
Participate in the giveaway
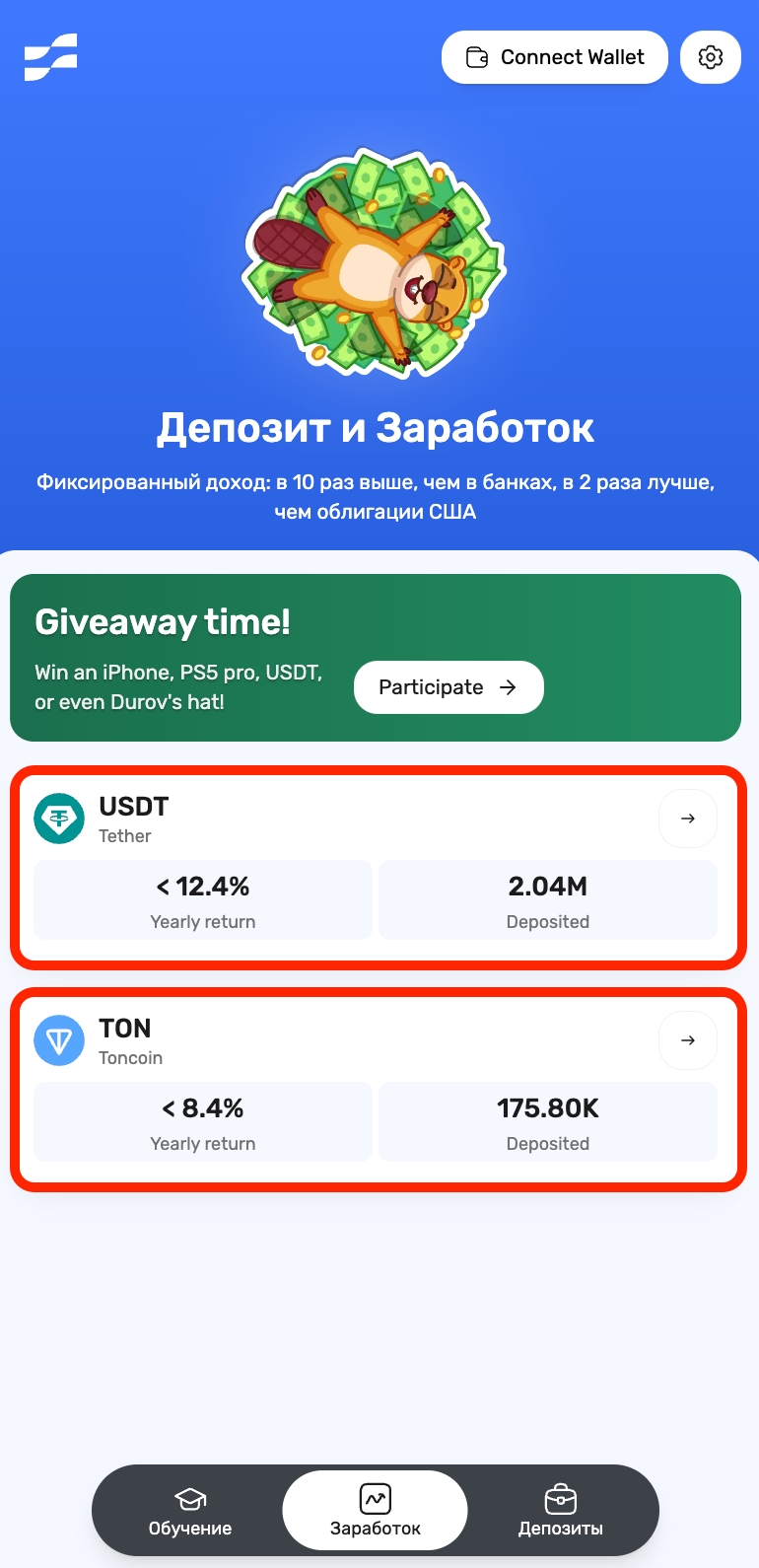tap(448, 687)
